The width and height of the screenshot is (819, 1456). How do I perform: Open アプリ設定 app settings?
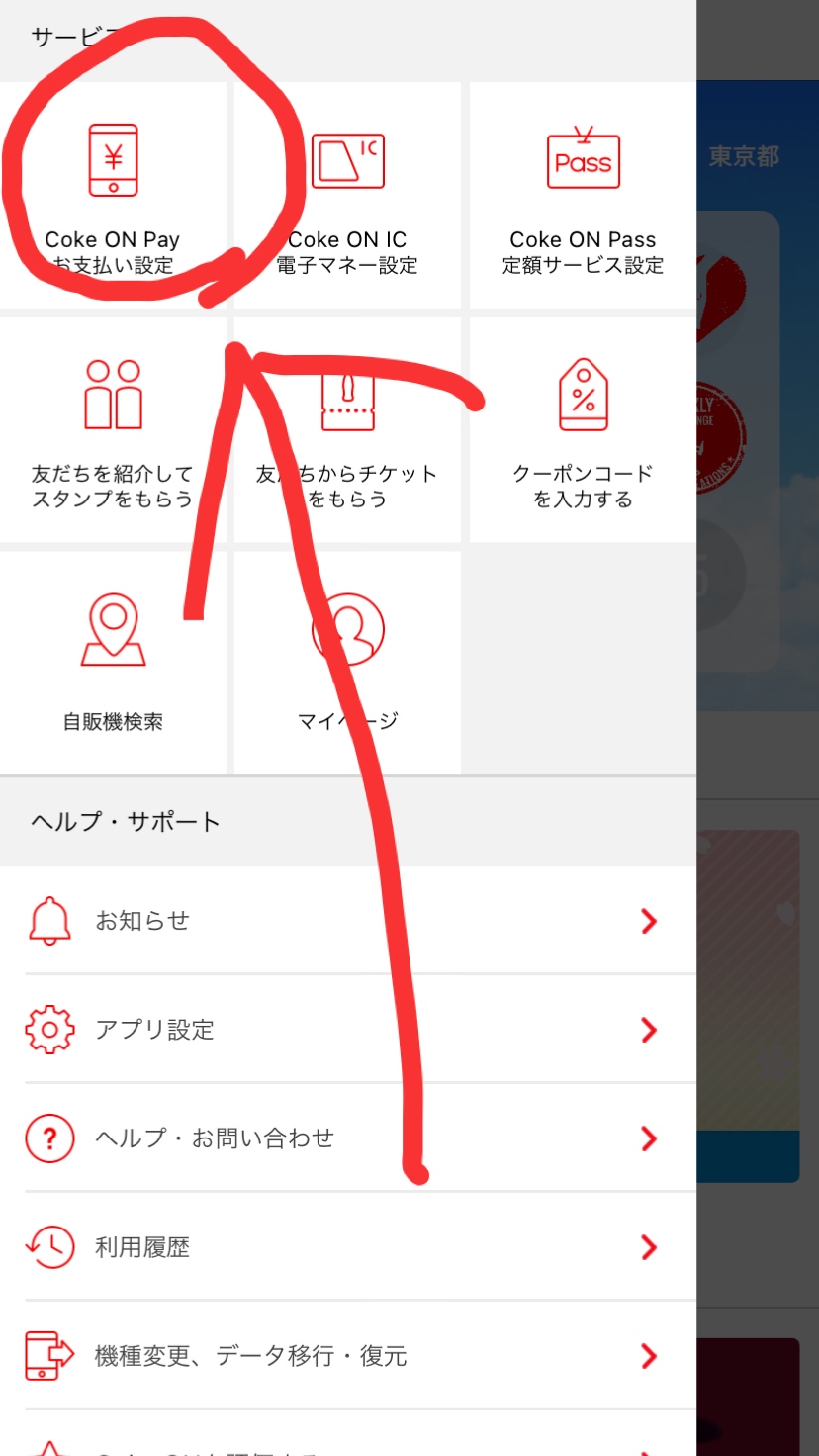[348, 1030]
